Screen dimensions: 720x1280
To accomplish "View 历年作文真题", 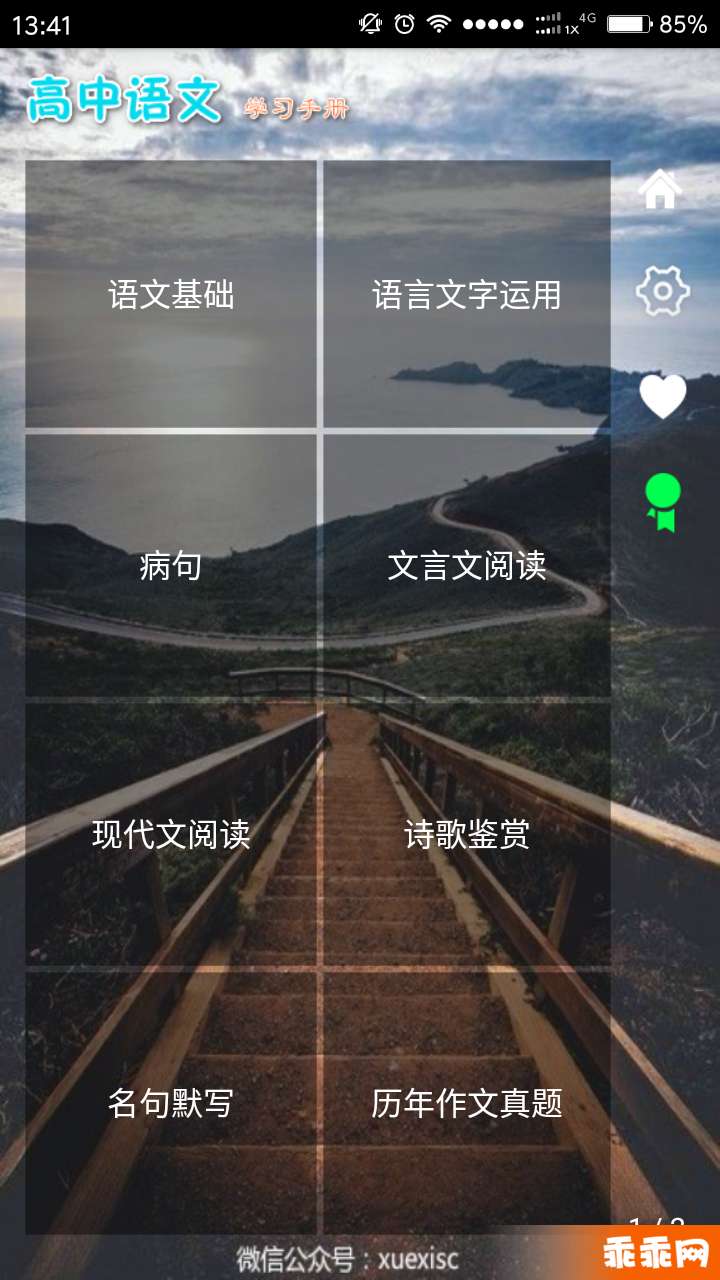I will point(466,1103).
